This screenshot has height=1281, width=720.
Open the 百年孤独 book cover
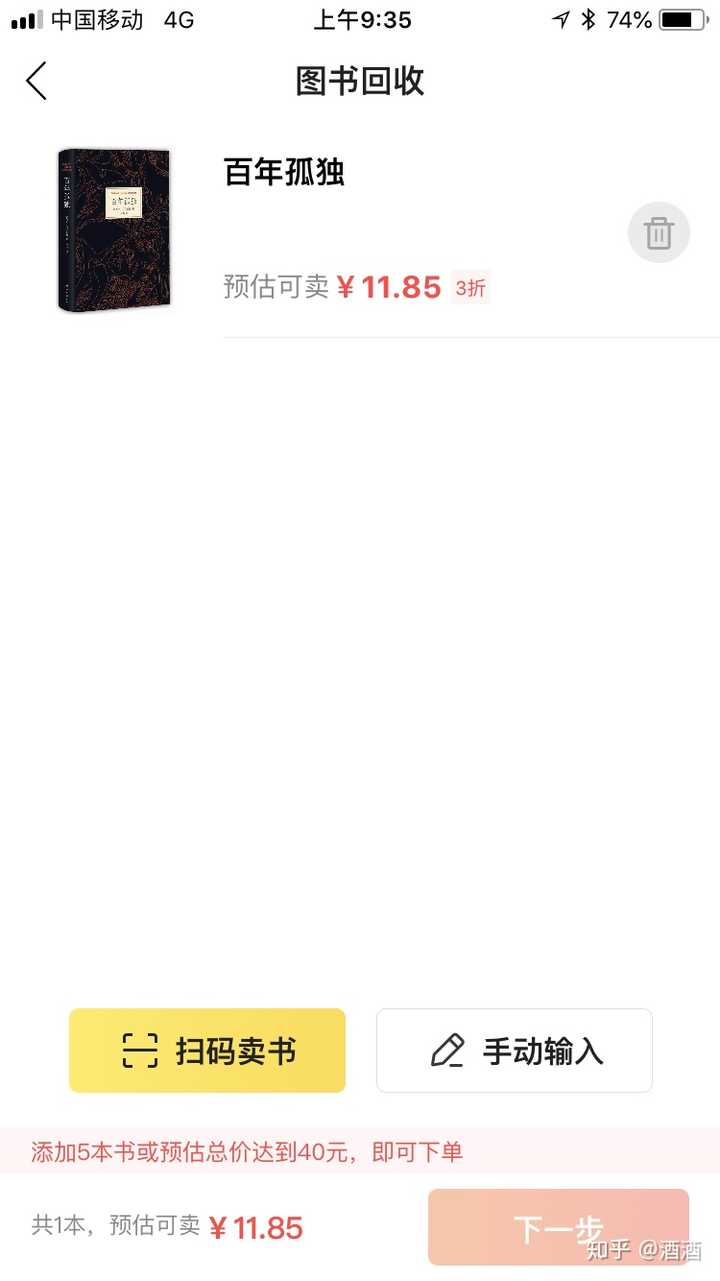(114, 230)
